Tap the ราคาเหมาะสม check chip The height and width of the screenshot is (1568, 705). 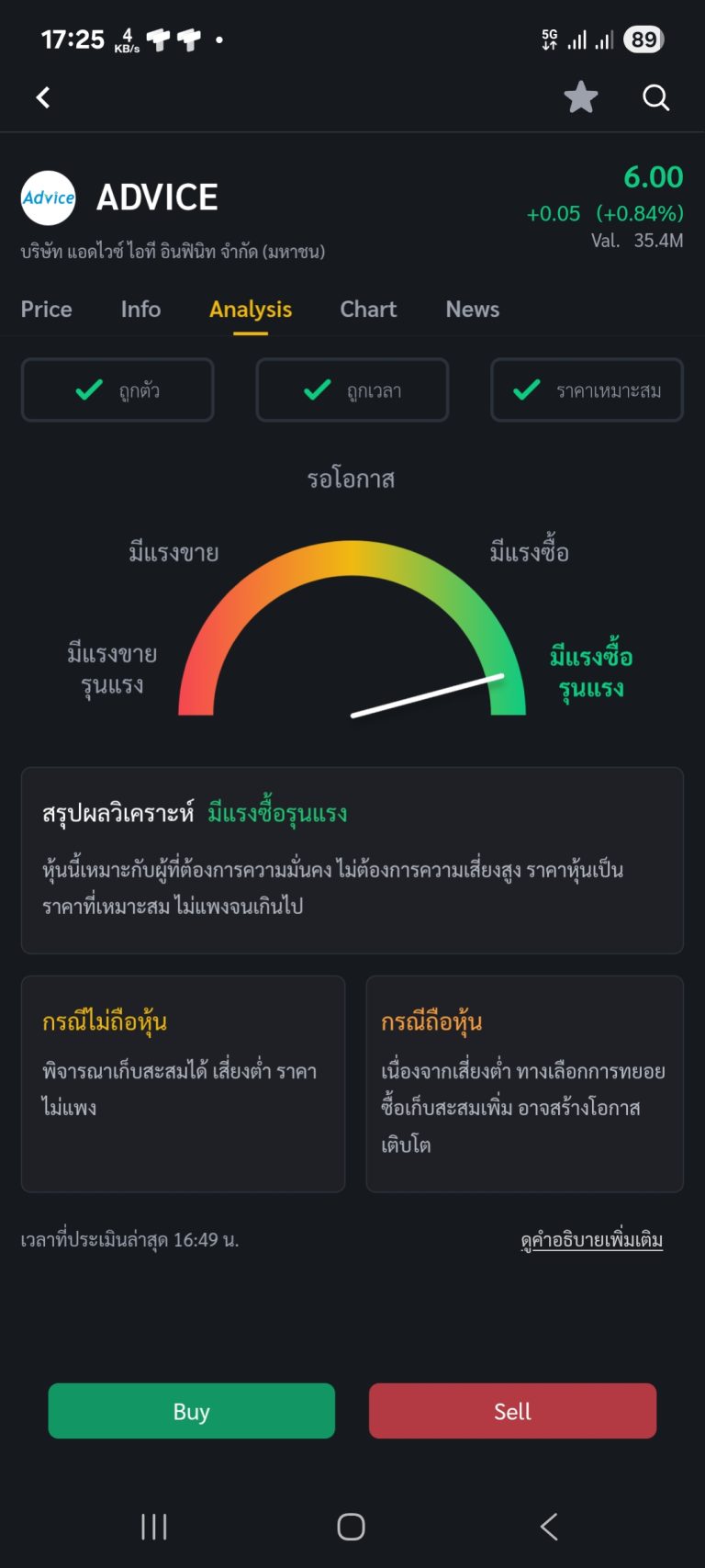pos(587,390)
